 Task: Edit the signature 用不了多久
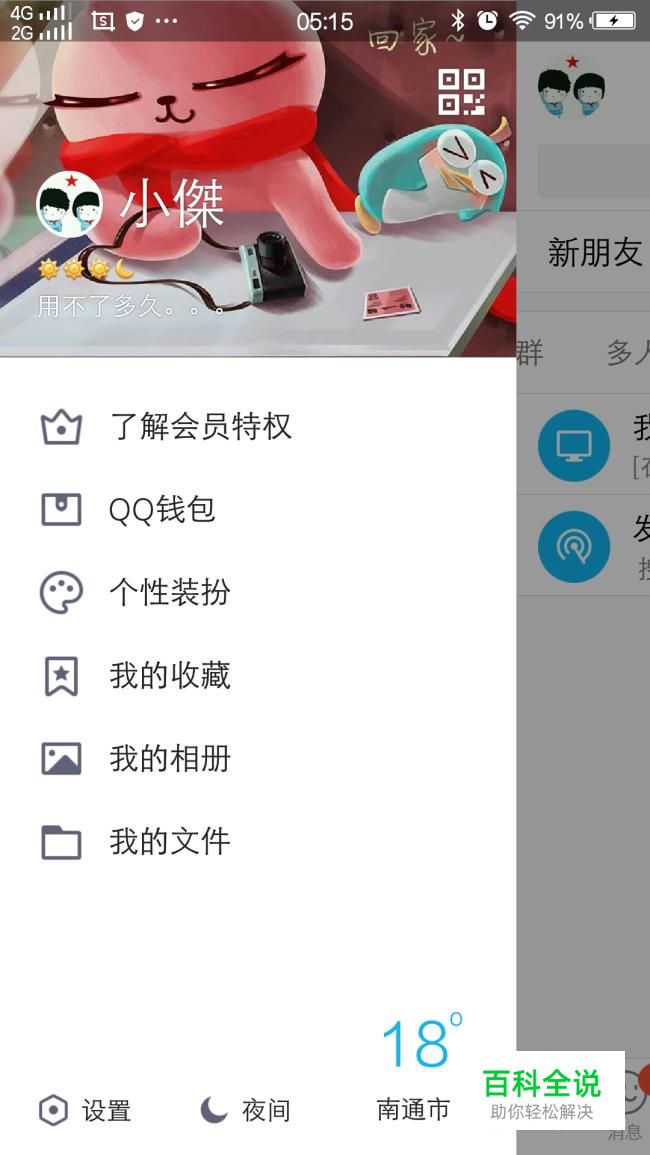click(x=133, y=305)
